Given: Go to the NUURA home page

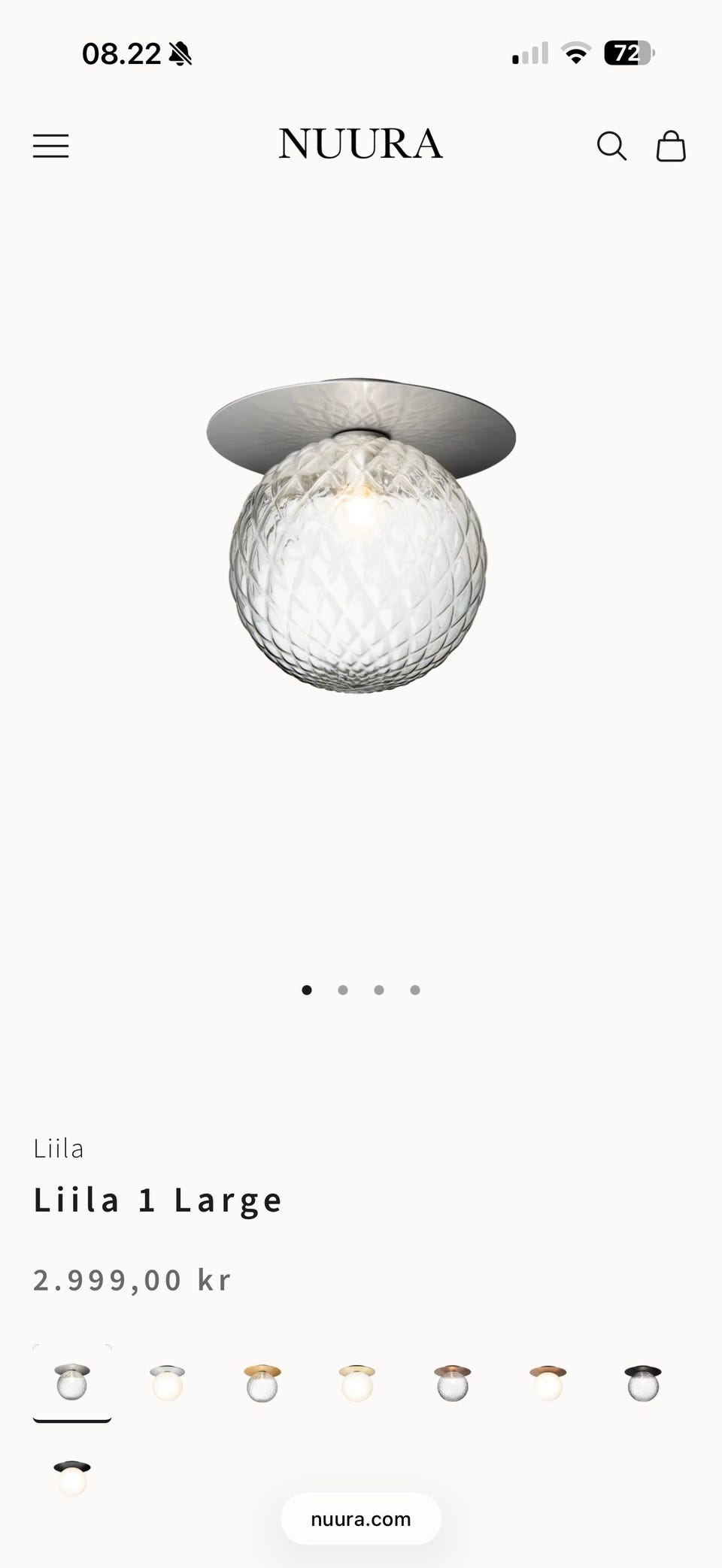Looking at the screenshot, I should coord(360,144).
